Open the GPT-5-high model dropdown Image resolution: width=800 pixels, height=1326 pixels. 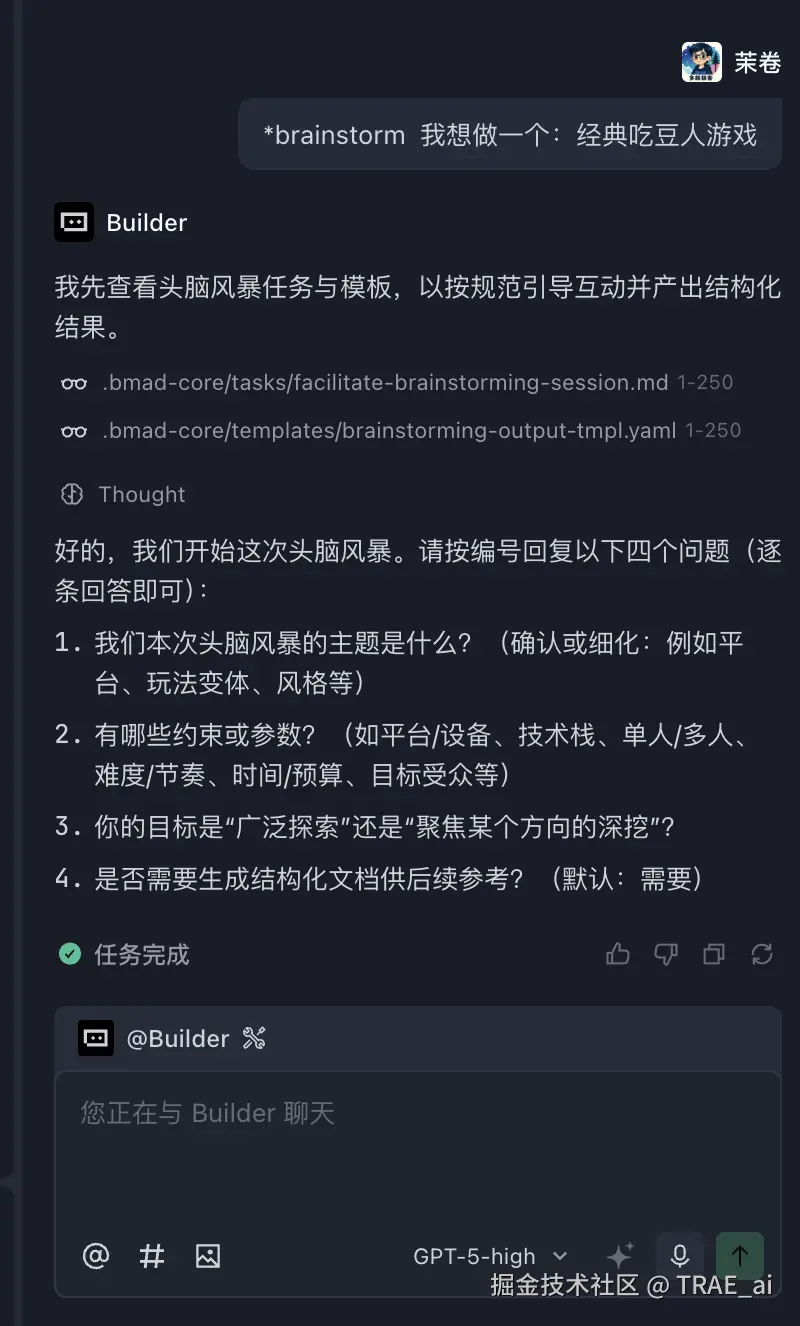490,1256
